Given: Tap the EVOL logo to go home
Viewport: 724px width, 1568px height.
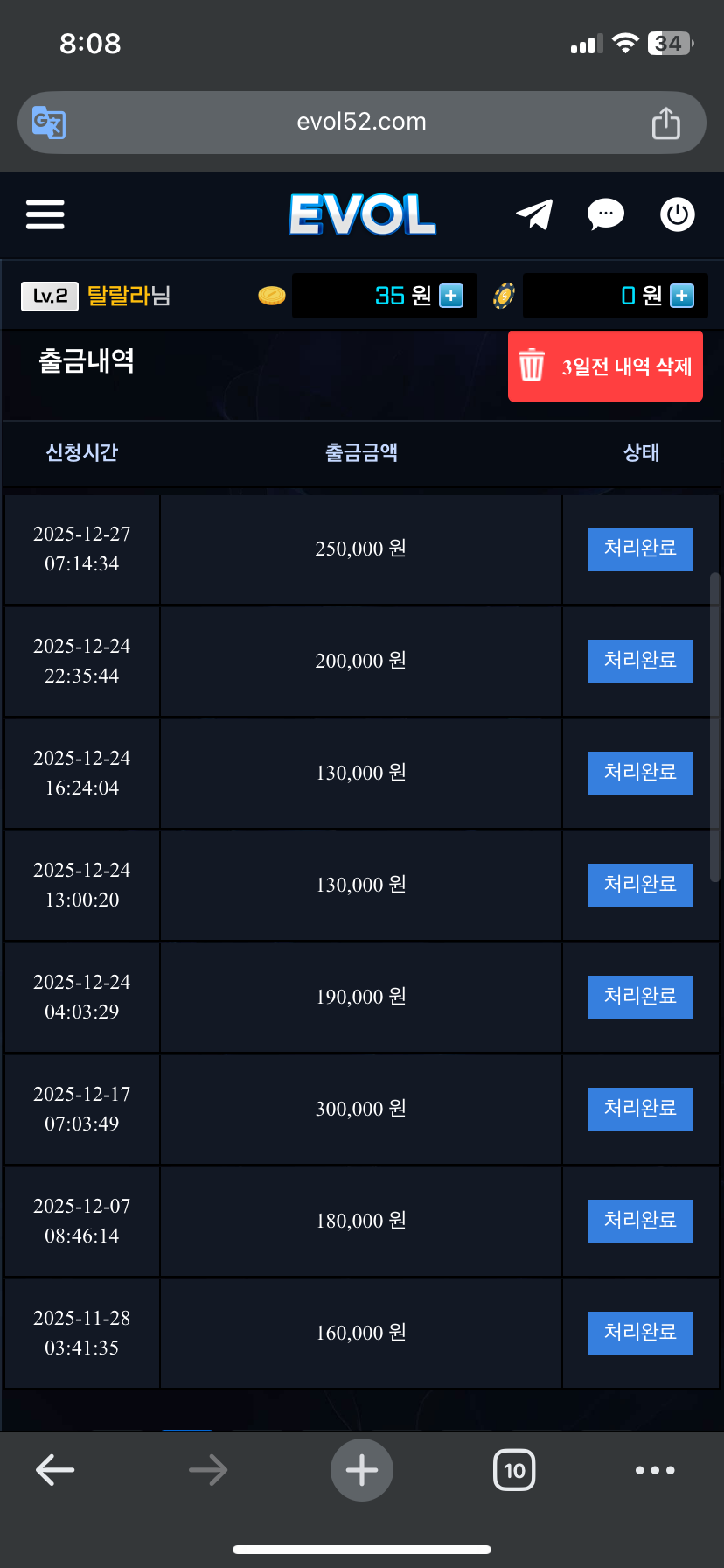Looking at the screenshot, I should coord(362,214).
